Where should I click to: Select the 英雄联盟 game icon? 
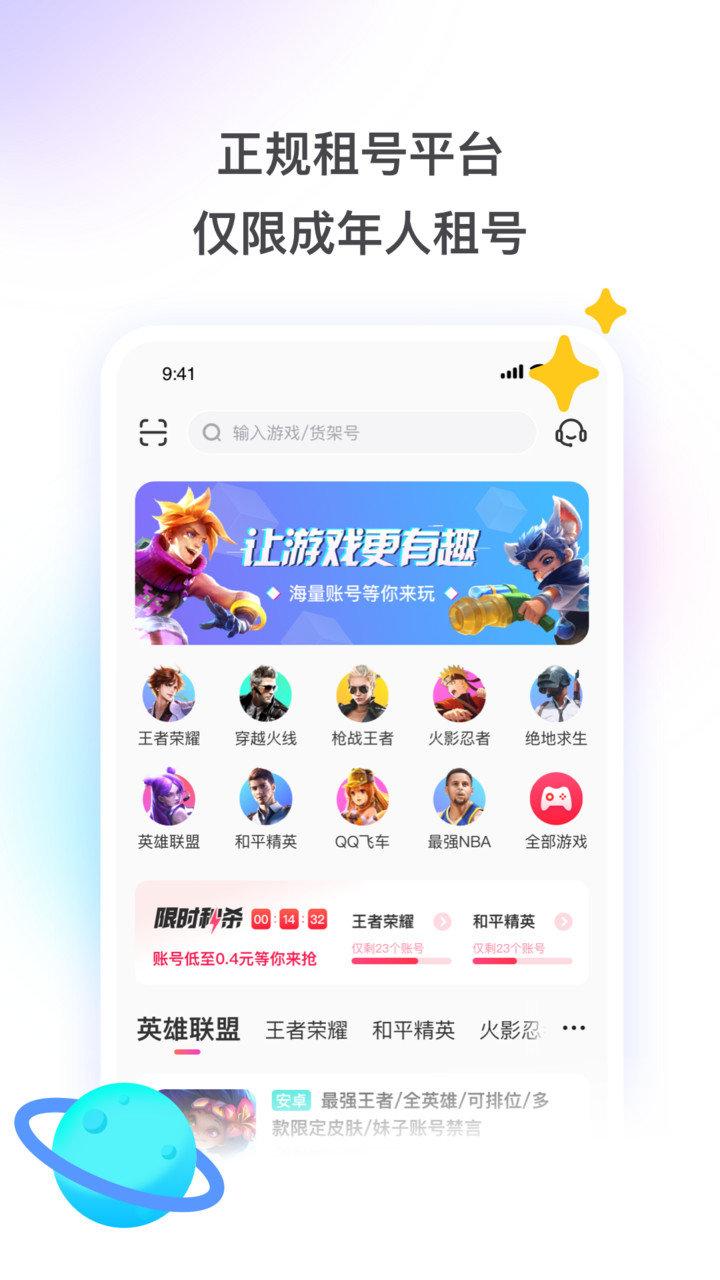(x=166, y=800)
